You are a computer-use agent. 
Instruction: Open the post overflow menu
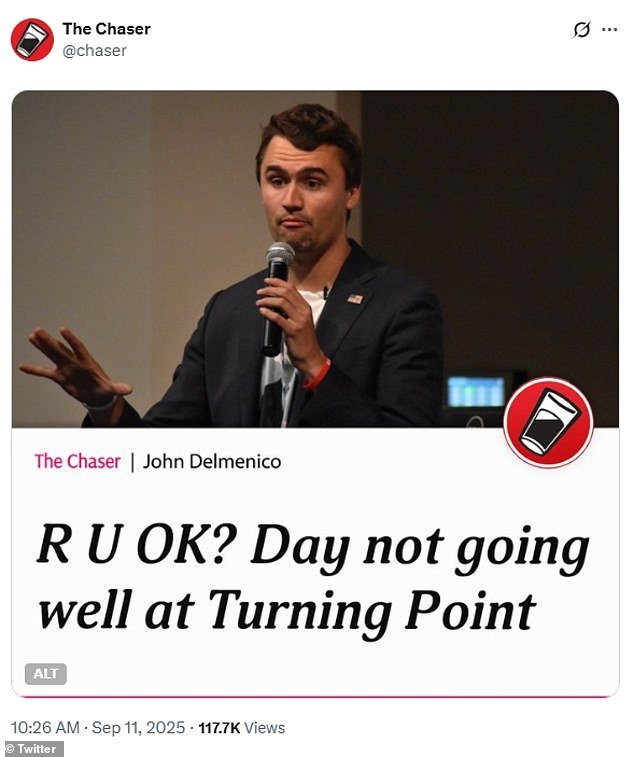609,30
